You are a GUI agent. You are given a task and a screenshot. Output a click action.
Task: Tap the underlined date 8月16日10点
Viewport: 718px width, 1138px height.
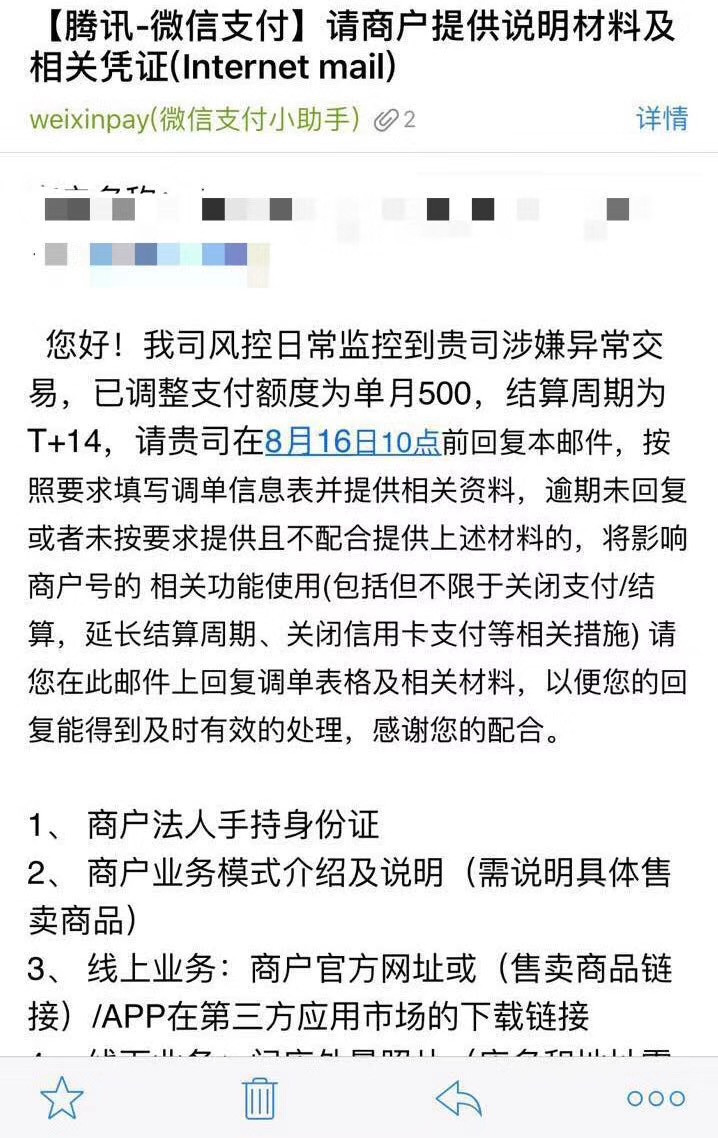(352, 441)
